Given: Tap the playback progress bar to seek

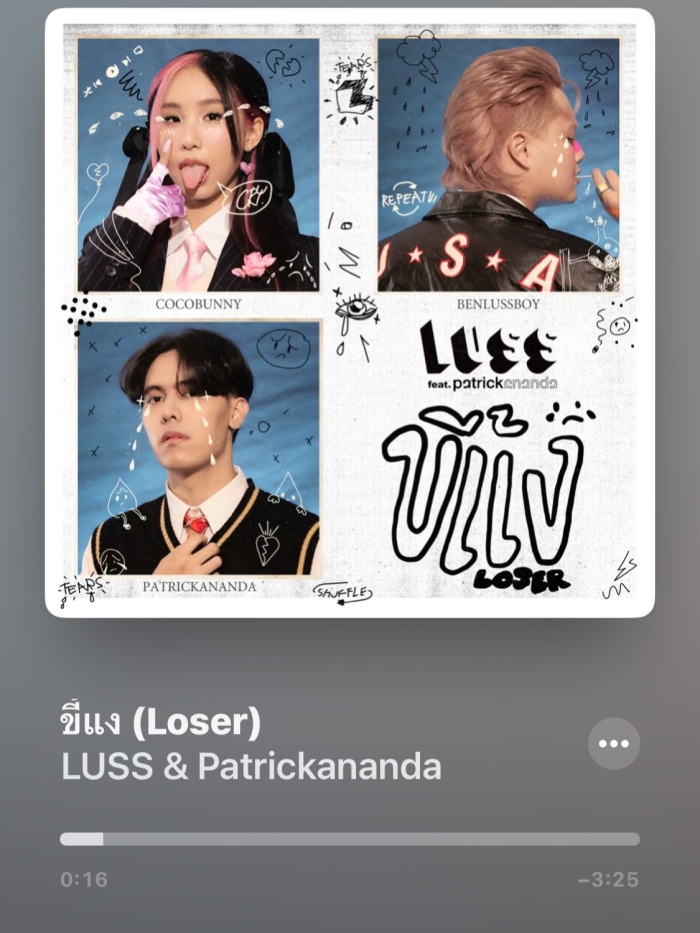Looking at the screenshot, I should 350,839.
